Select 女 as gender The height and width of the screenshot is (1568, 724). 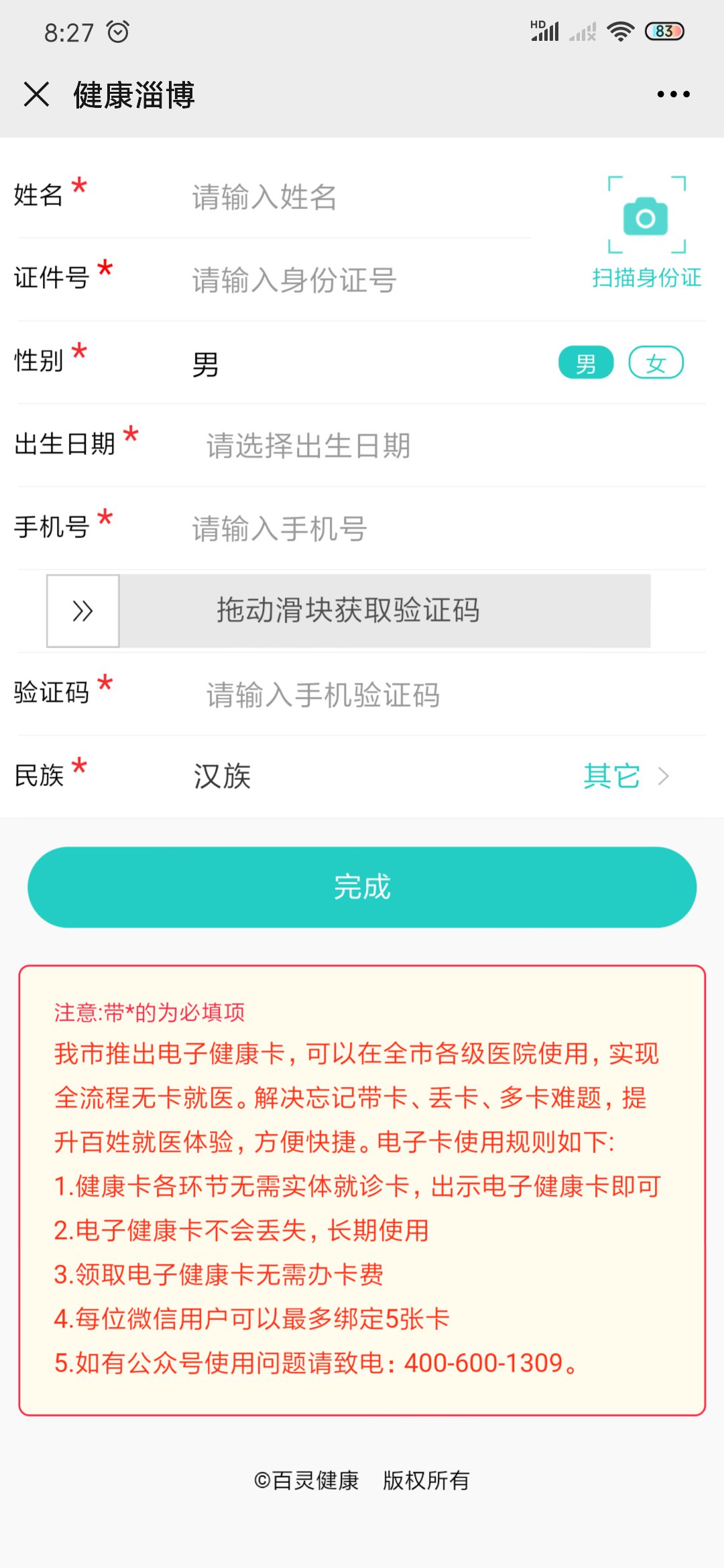coord(656,363)
